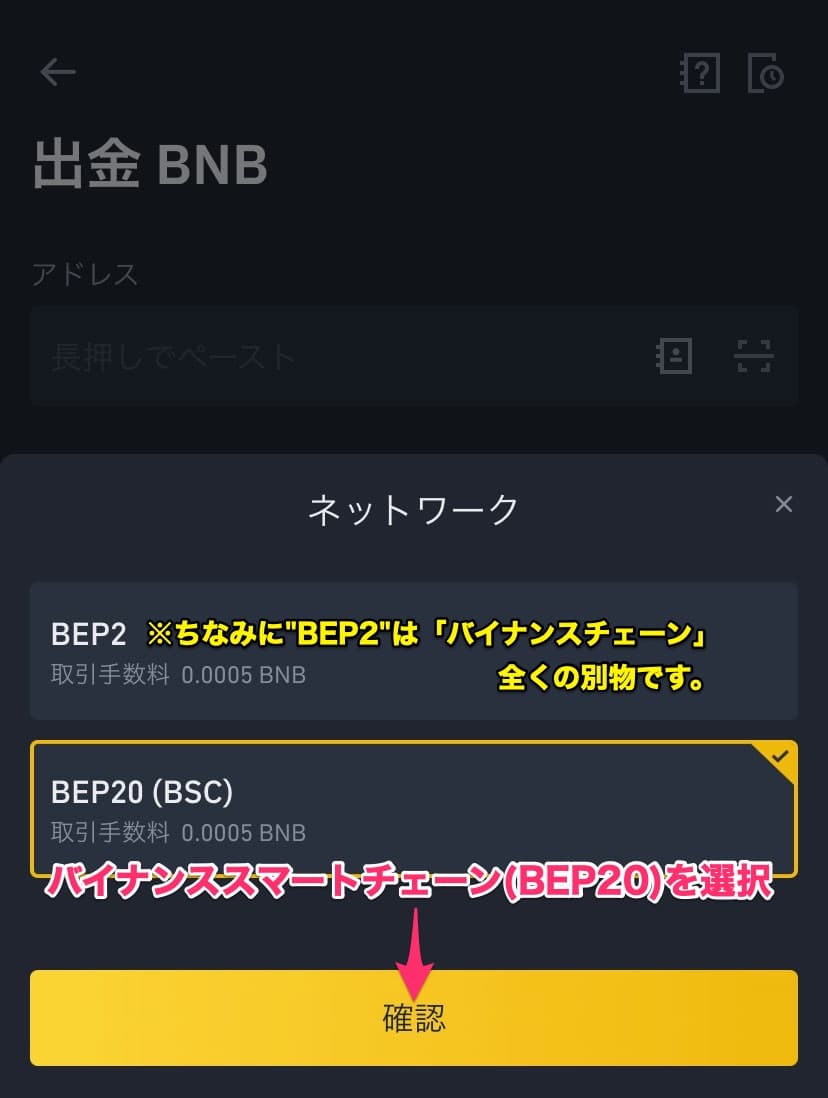Select the BEP2 network option

(x=413, y=651)
